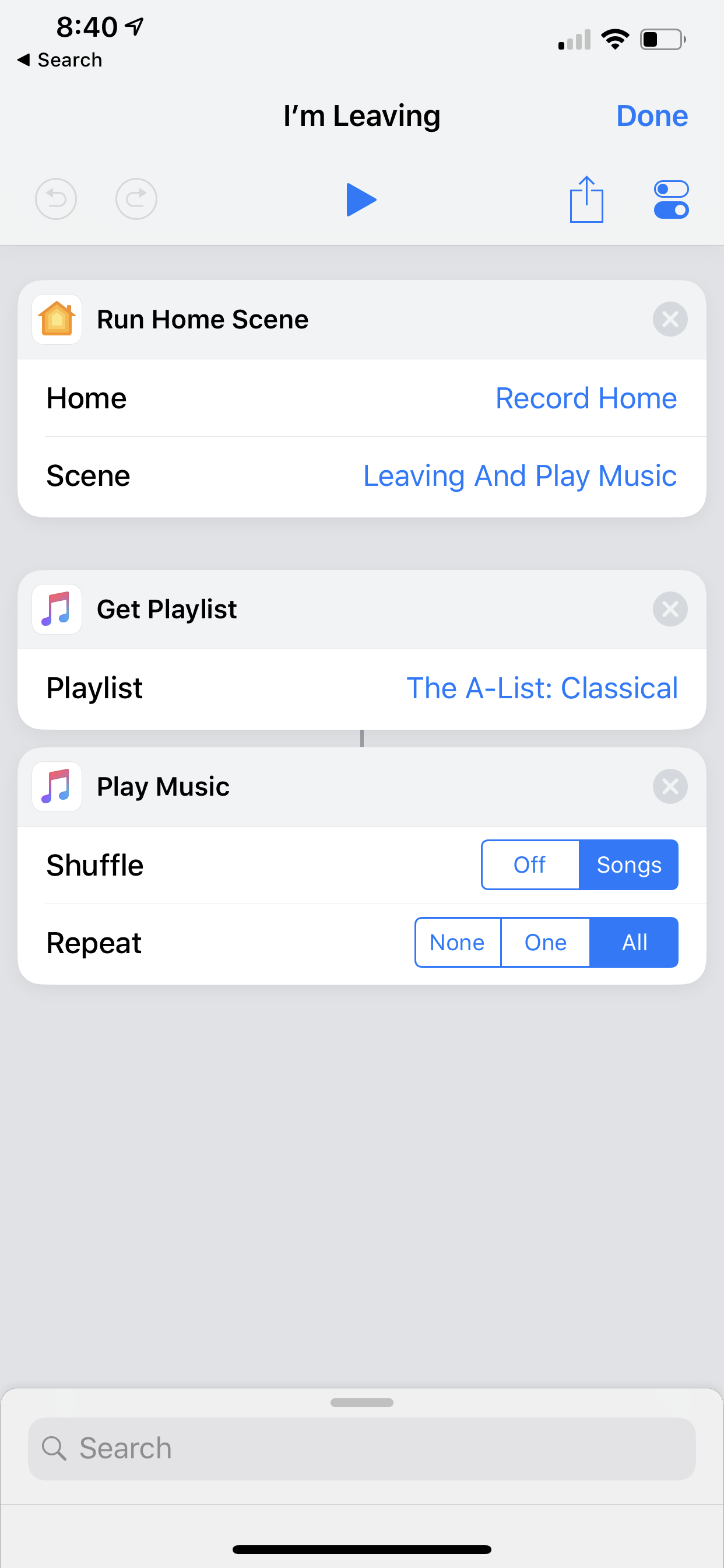
Task: Set Repeat to All
Action: (x=634, y=942)
